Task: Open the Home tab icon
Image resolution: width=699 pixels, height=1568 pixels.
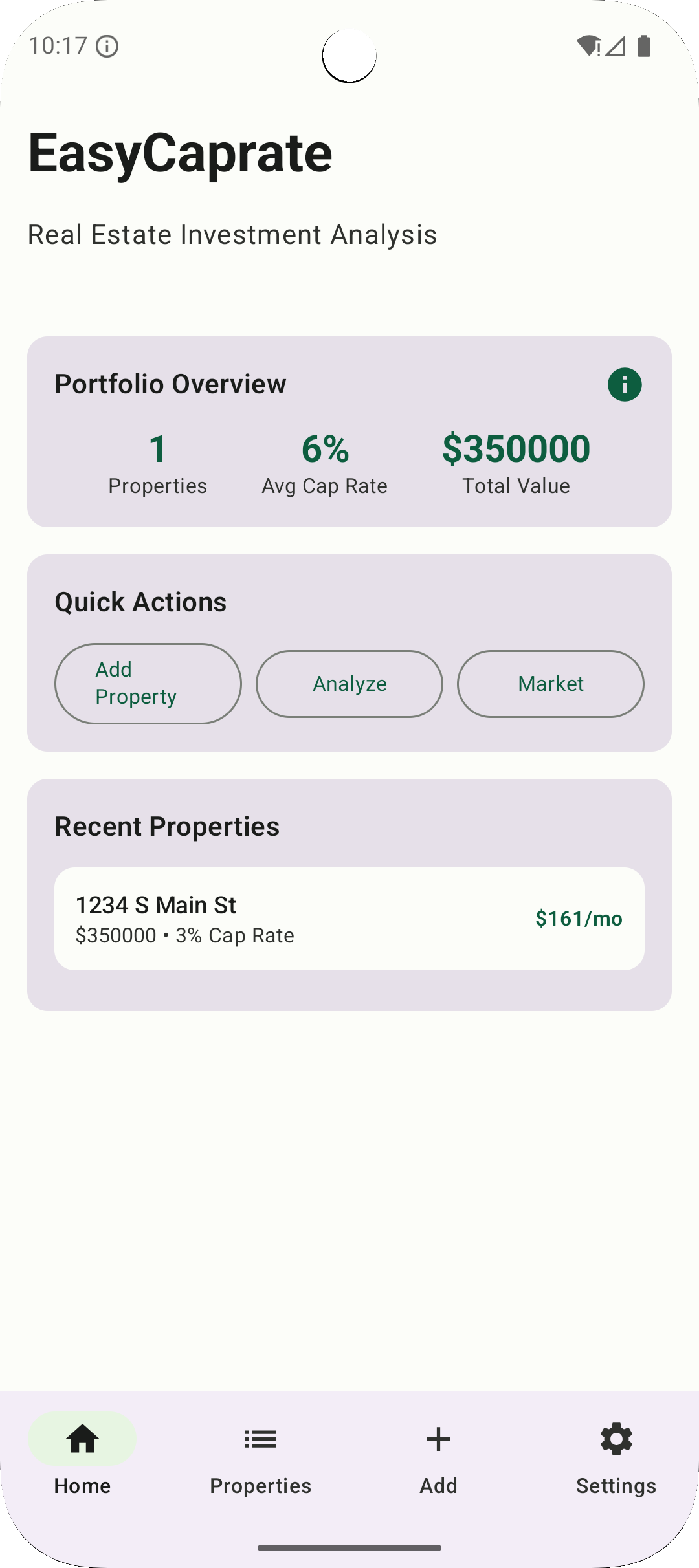Action: pyautogui.click(x=82, y=1440)
